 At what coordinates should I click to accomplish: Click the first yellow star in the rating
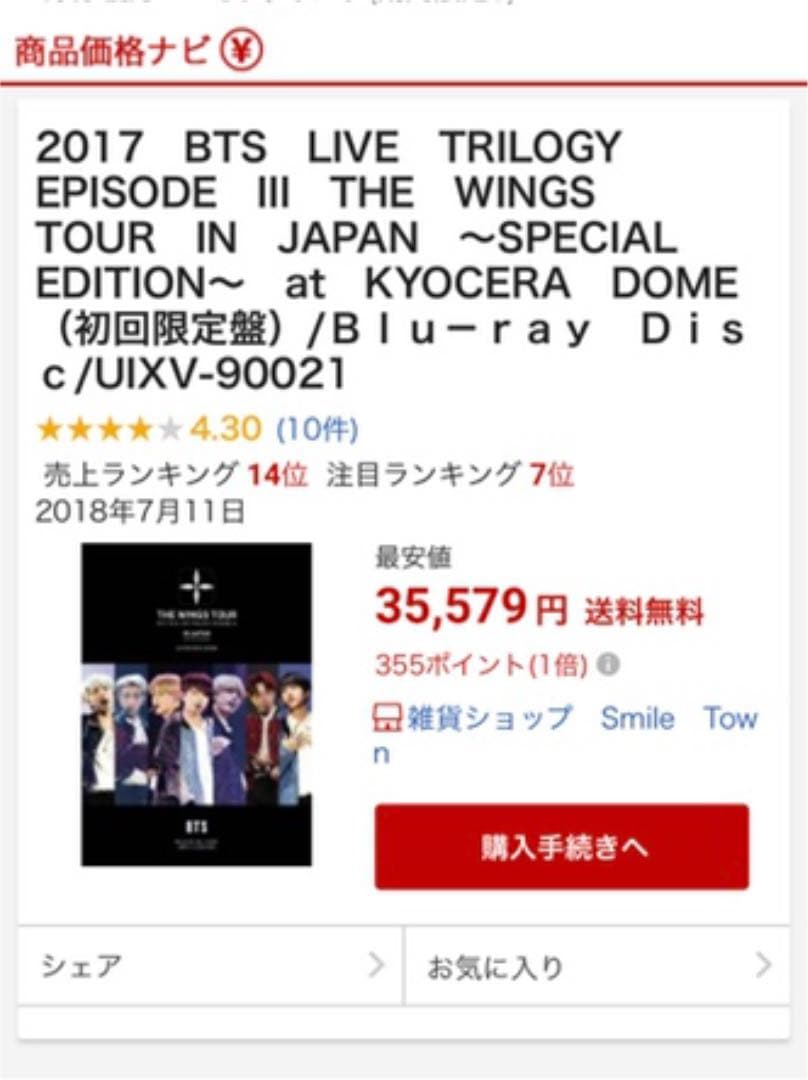pyautogui.click(x=47, y=427)
